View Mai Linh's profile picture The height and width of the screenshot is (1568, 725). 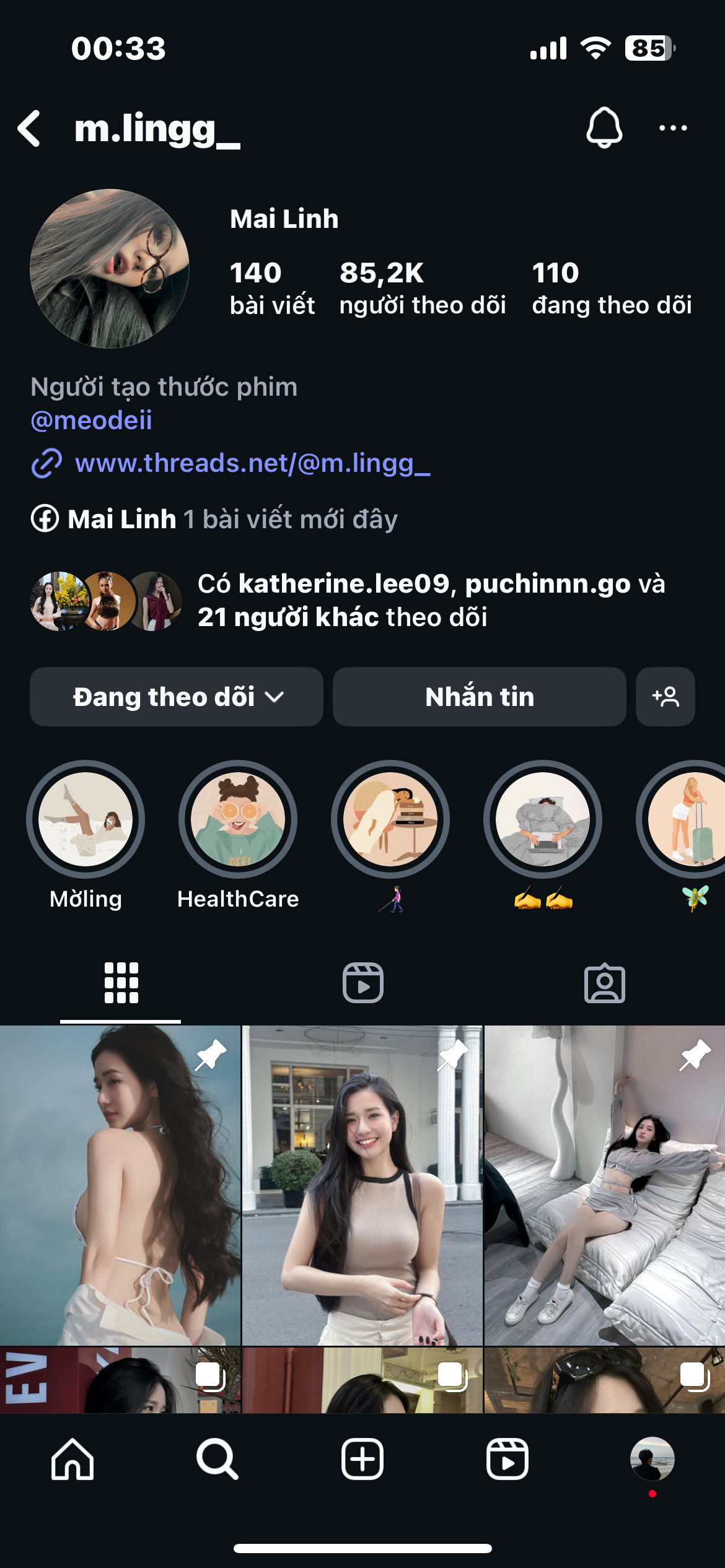pos(110,269)
